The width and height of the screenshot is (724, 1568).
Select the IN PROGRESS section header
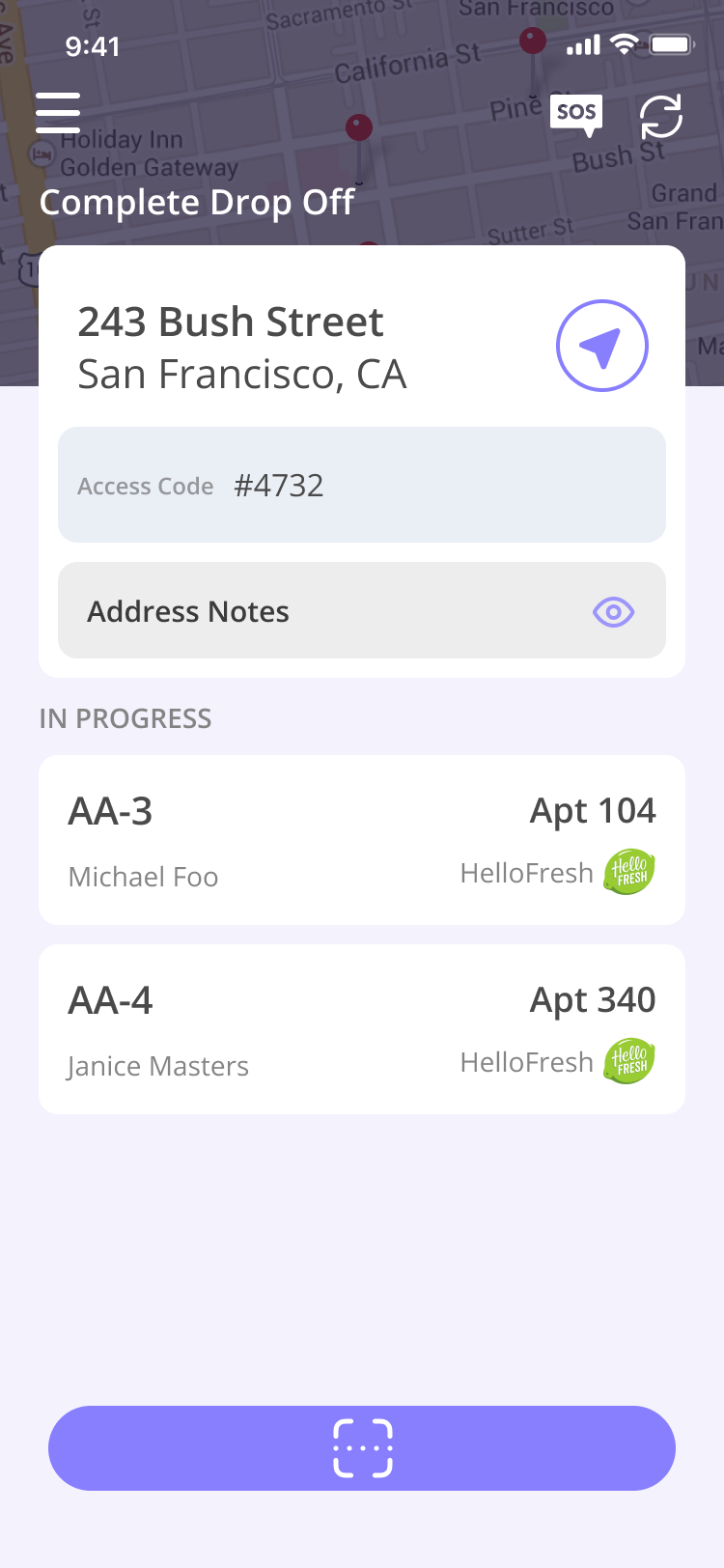click(x=125, y=718)
